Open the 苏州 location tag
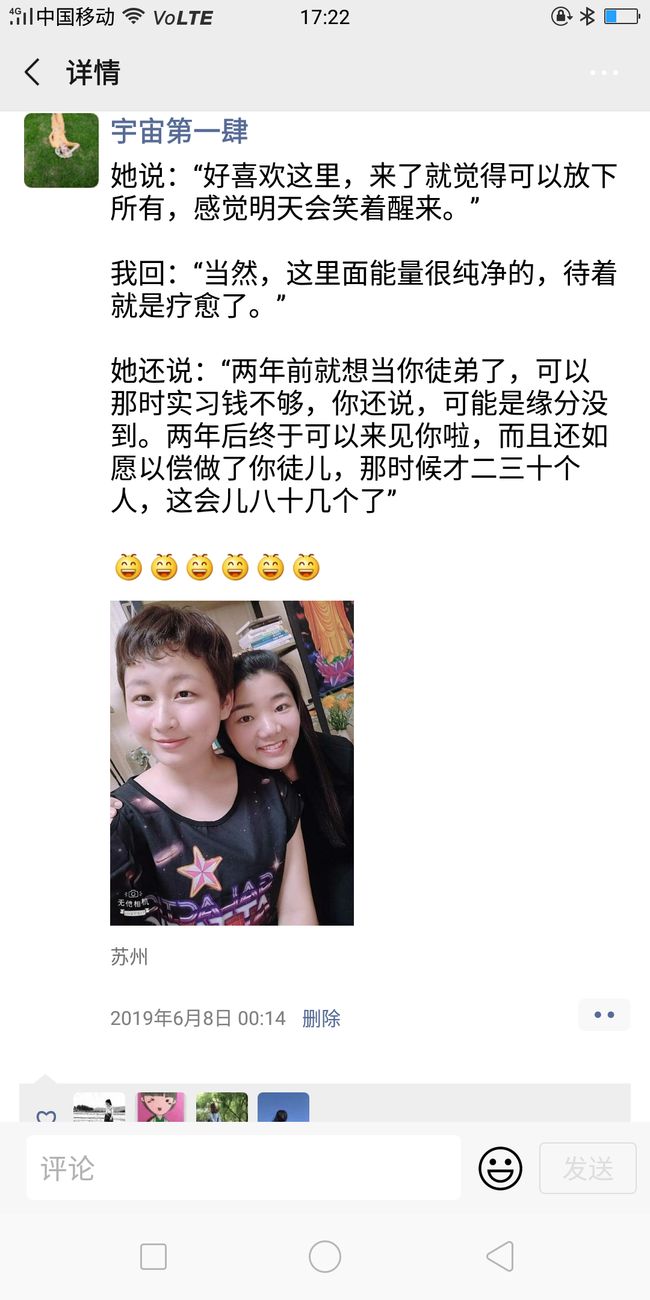This screenshot has height=1300, width=650. click(x=129, y=957)
